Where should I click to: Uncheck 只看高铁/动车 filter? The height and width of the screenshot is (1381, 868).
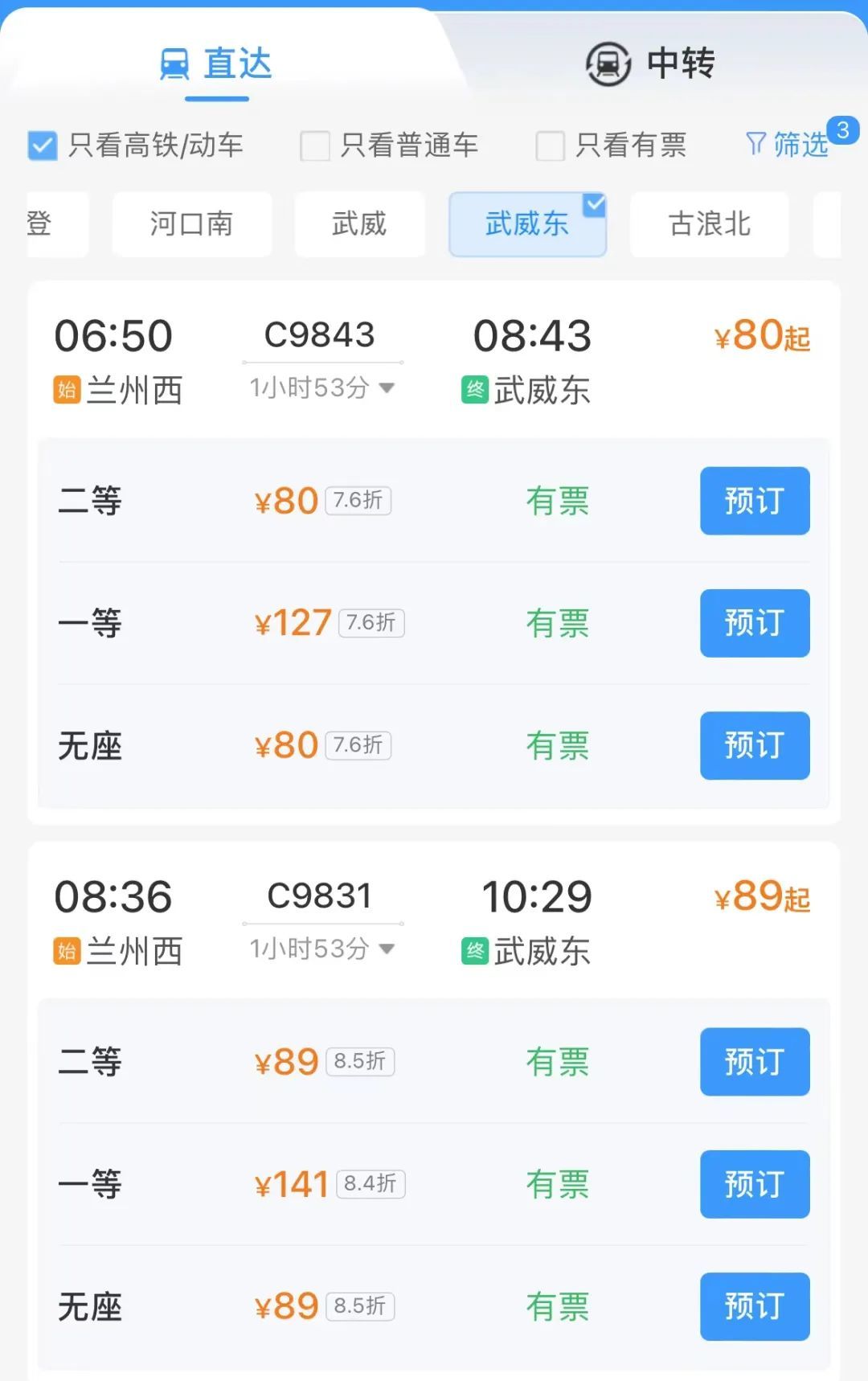tap(43, 146)
